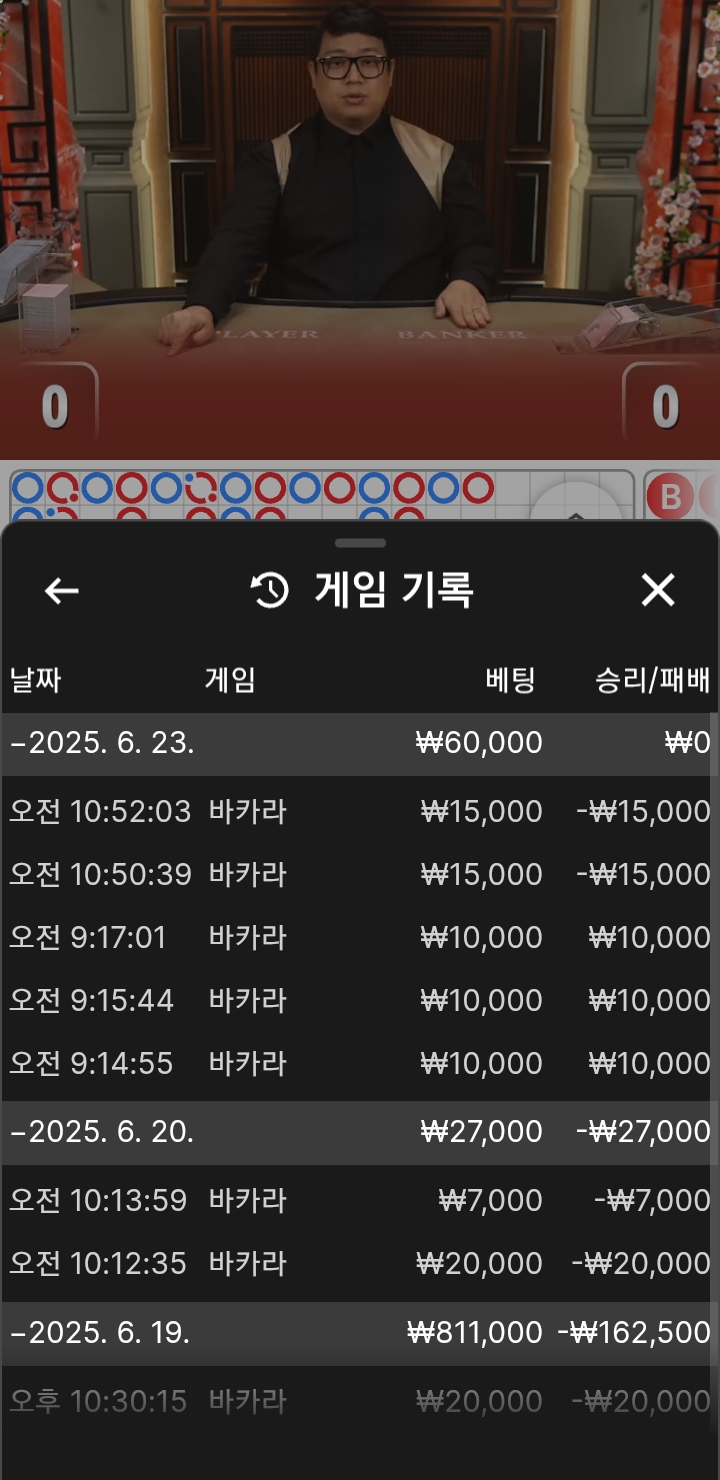Open the 오전 10:12:35 바카라 record
Viewport: 720px width, 1480px height.
(x=359, y=1263)
